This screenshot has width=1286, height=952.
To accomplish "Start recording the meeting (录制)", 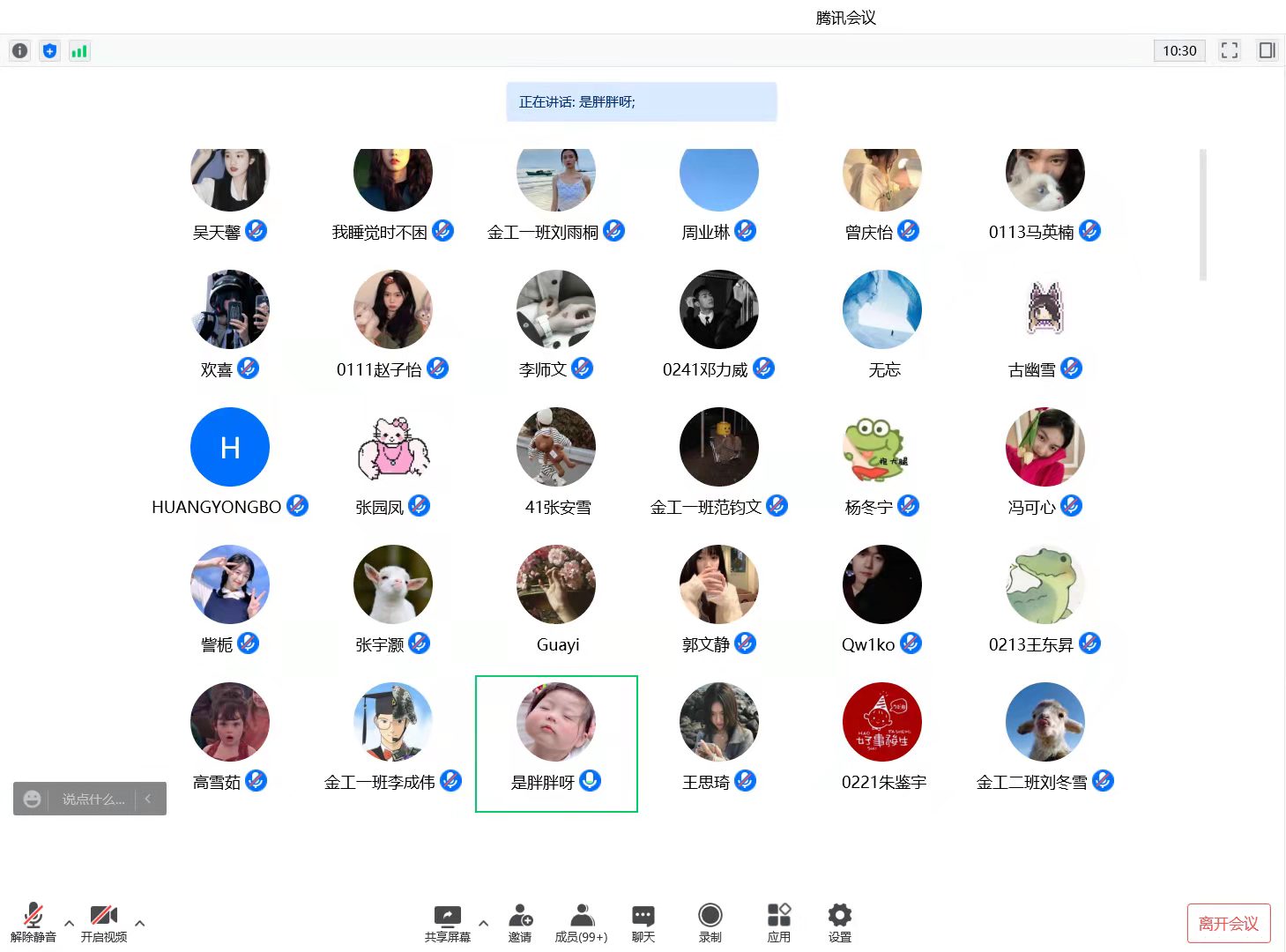I will tap(710, 921).
